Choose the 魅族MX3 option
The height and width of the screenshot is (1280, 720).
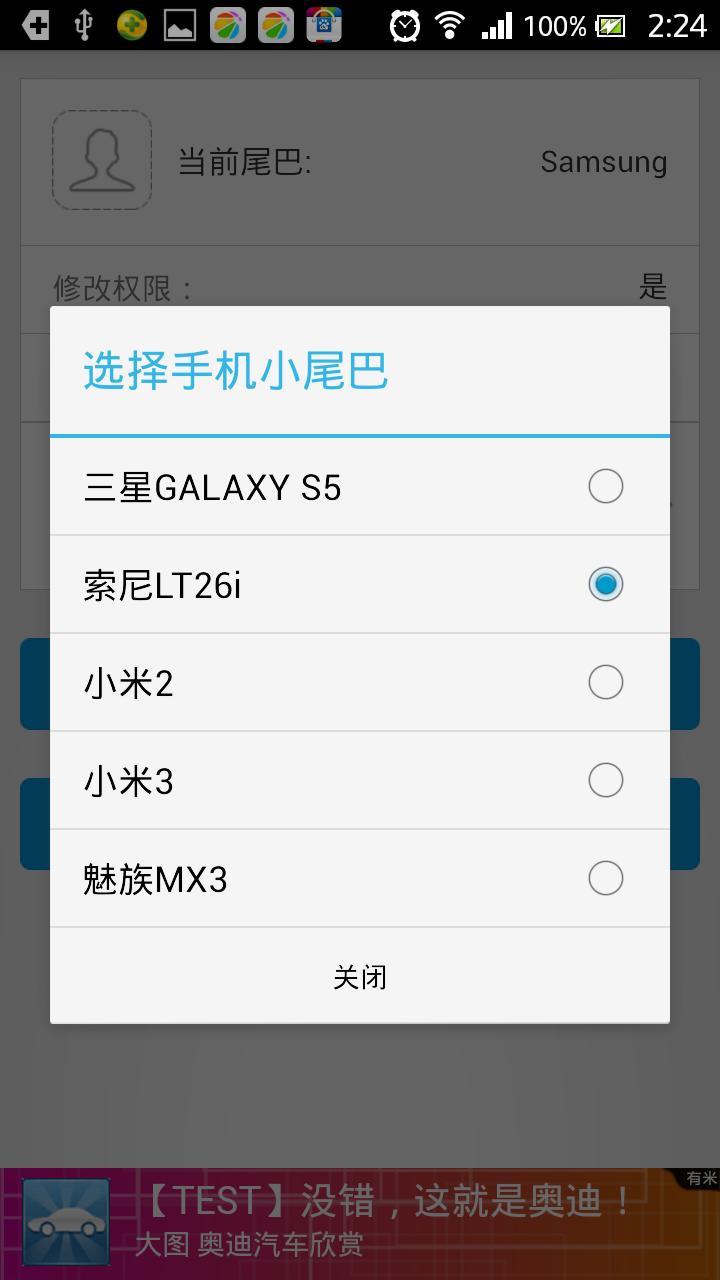359,879
